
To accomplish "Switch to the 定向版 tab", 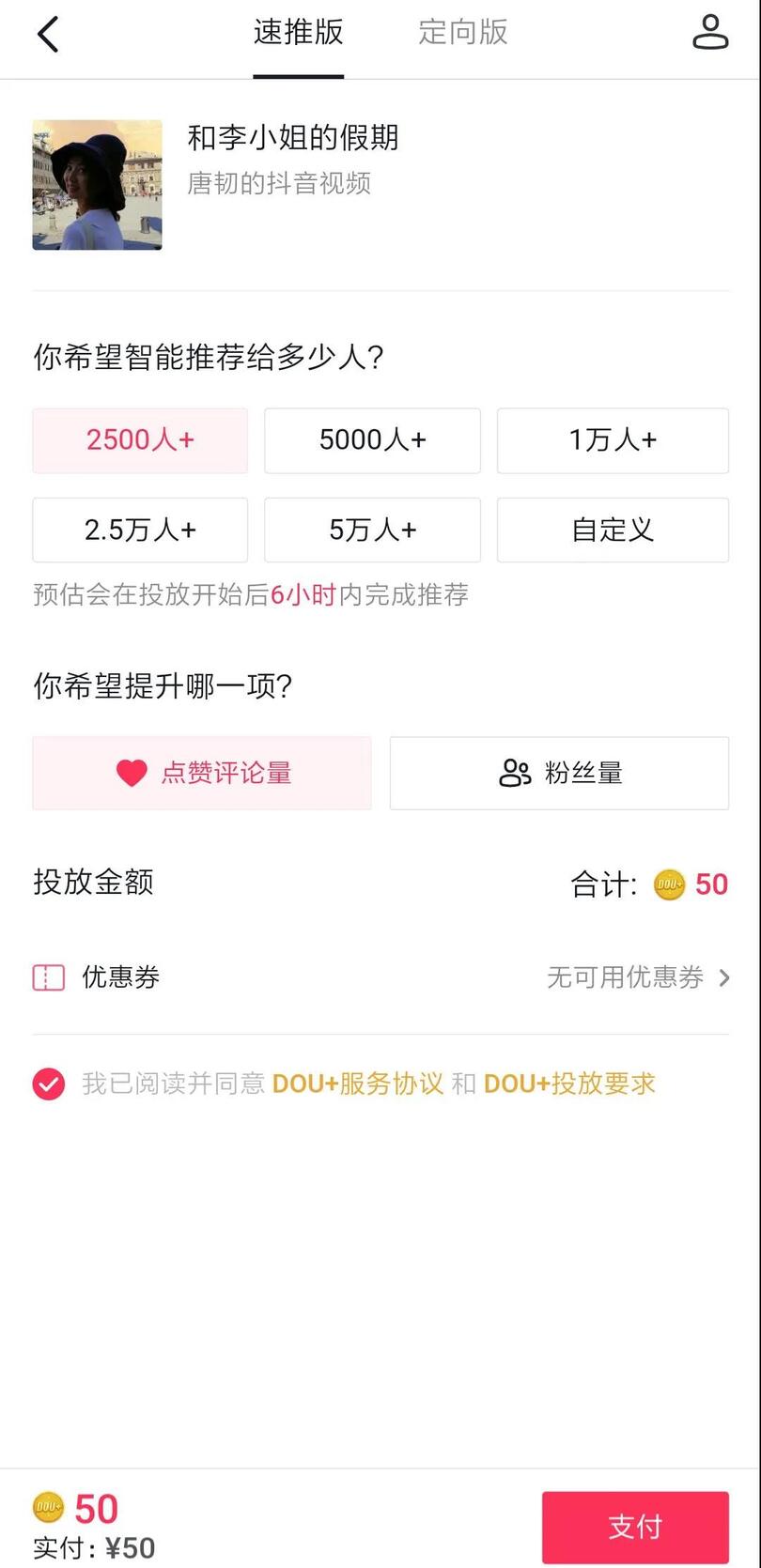I will 462,34.
